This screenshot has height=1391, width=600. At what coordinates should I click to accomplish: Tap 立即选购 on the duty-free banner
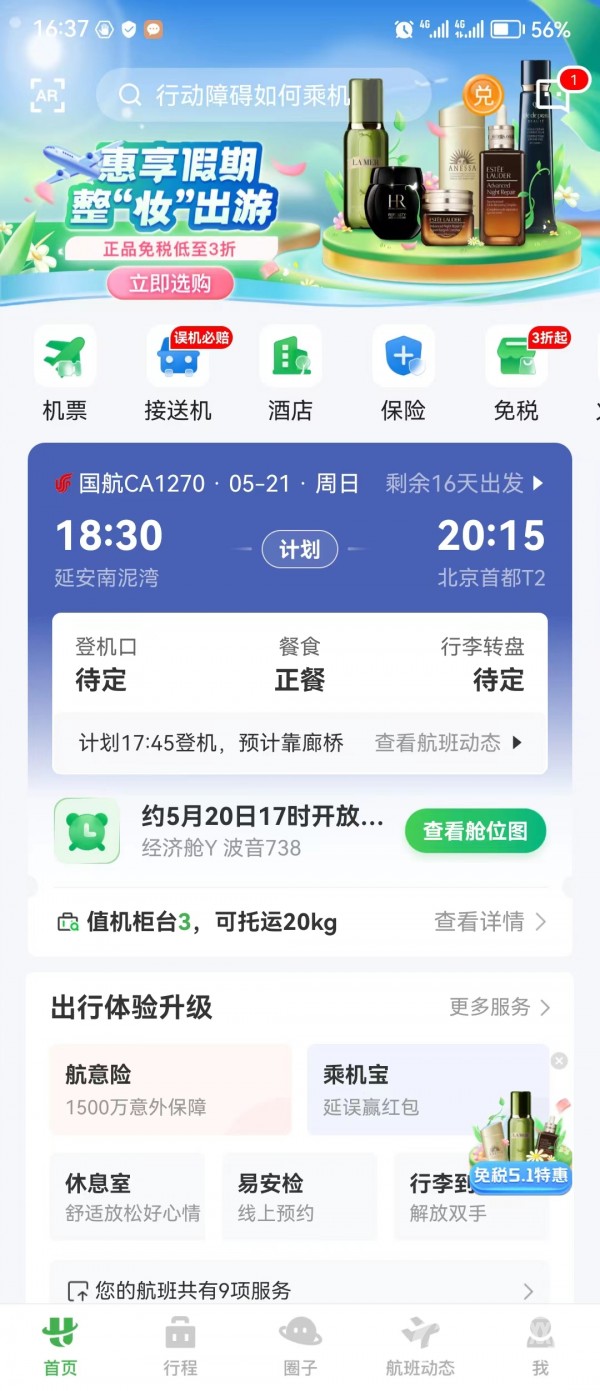(x=170, y=283)
